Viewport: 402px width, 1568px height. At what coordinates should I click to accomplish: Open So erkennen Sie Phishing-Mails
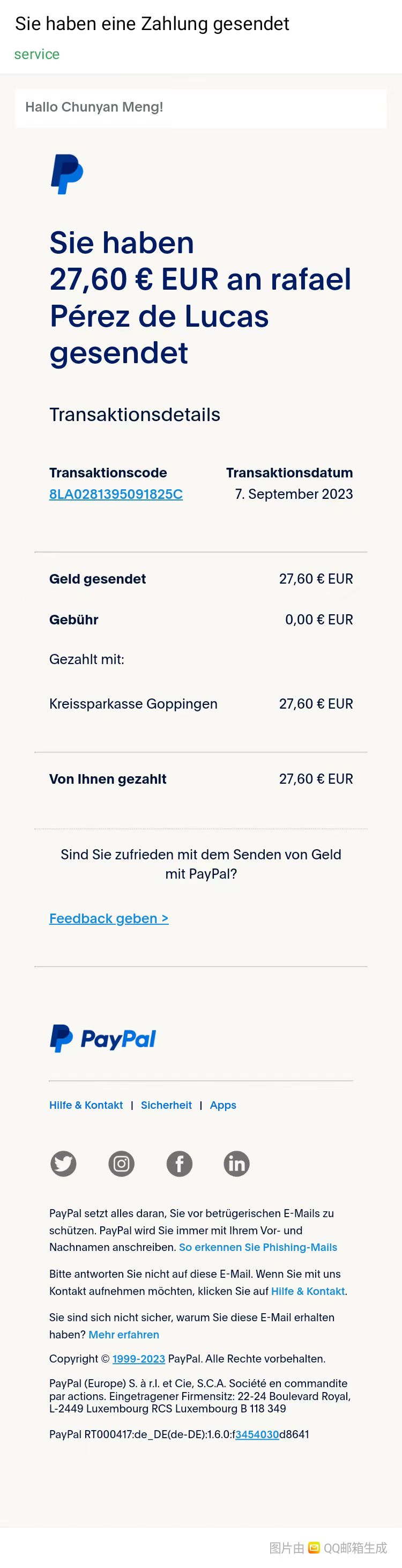[x=258, y=1247]
